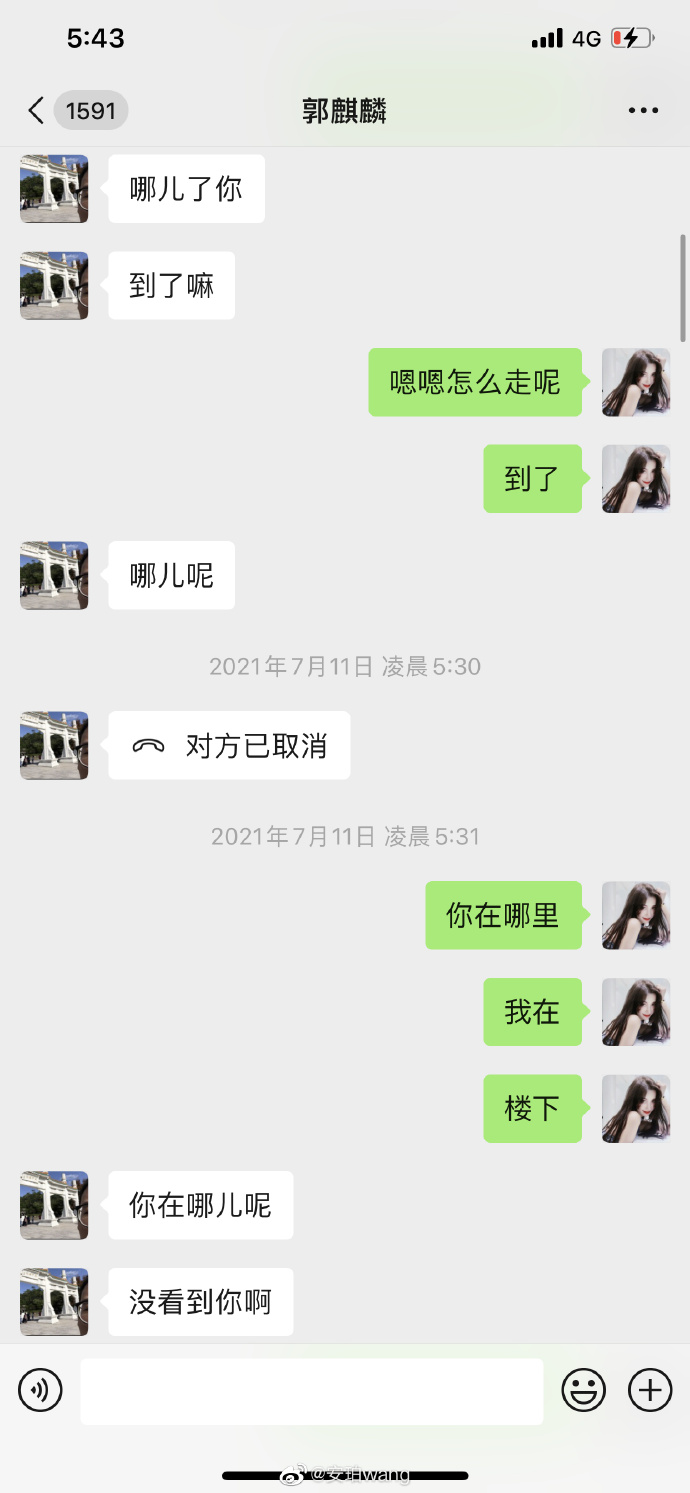This screenshot has width=690, height=1493.
Task: Go back to the chat list
Action: (x=37, y=110)
